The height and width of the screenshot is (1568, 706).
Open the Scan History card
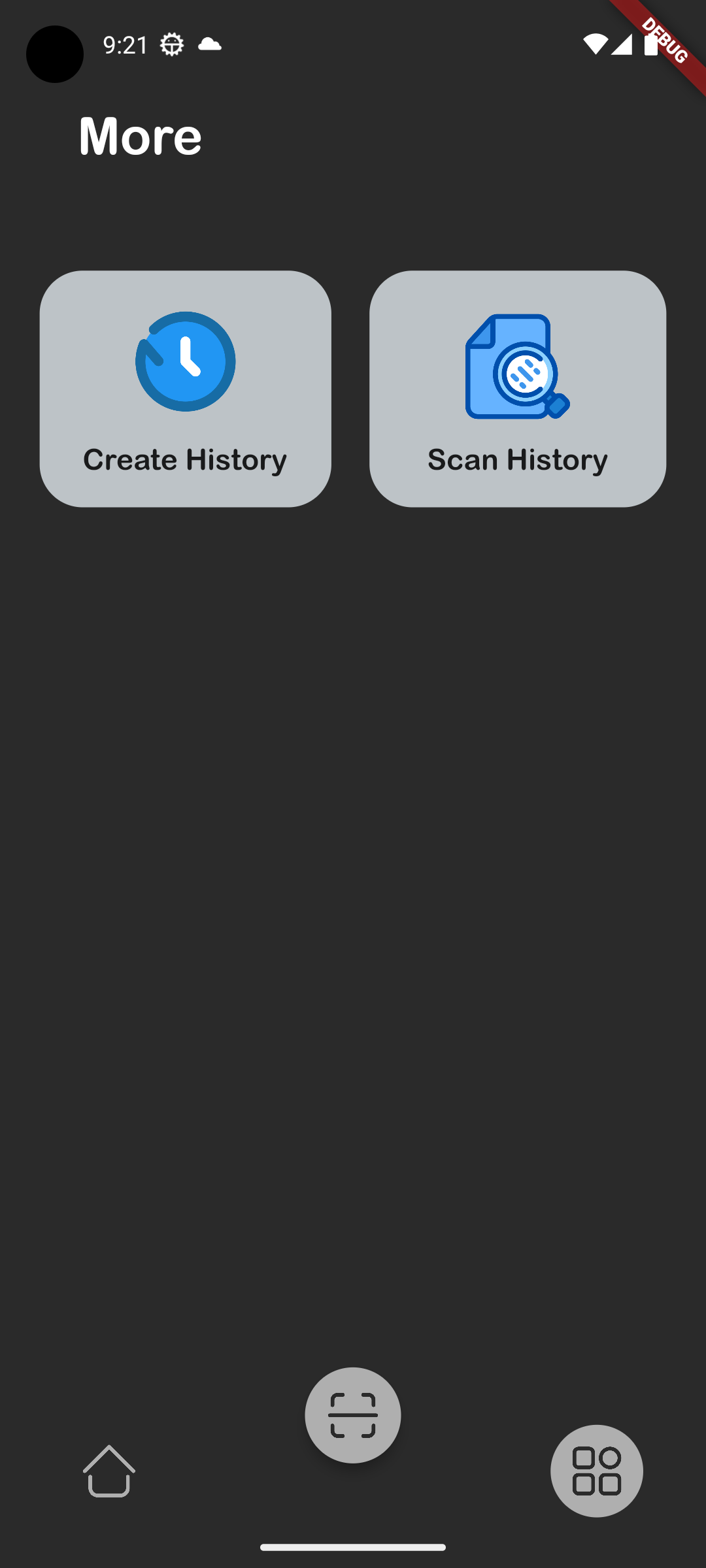517,389
